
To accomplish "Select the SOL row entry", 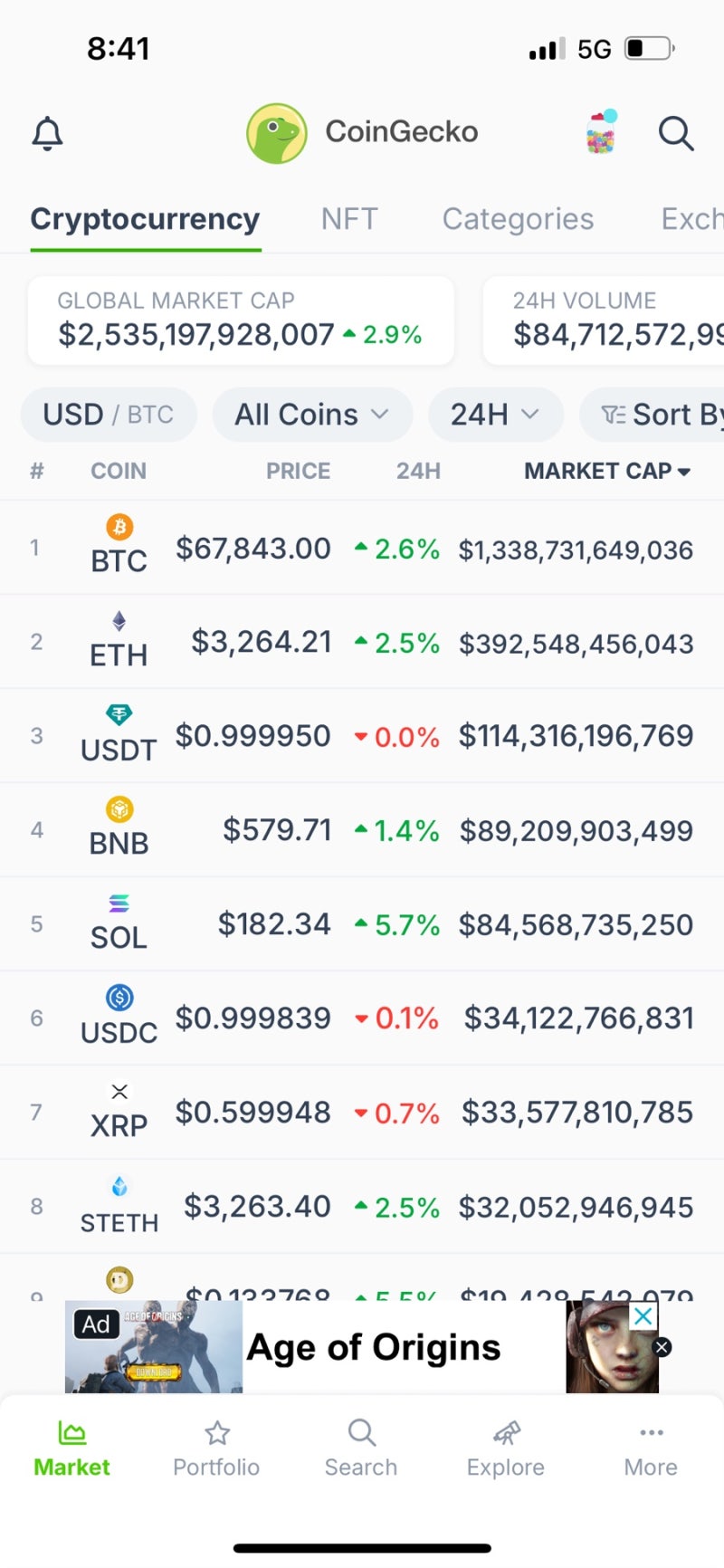I will pyautogui.click(x=362, y=923).
